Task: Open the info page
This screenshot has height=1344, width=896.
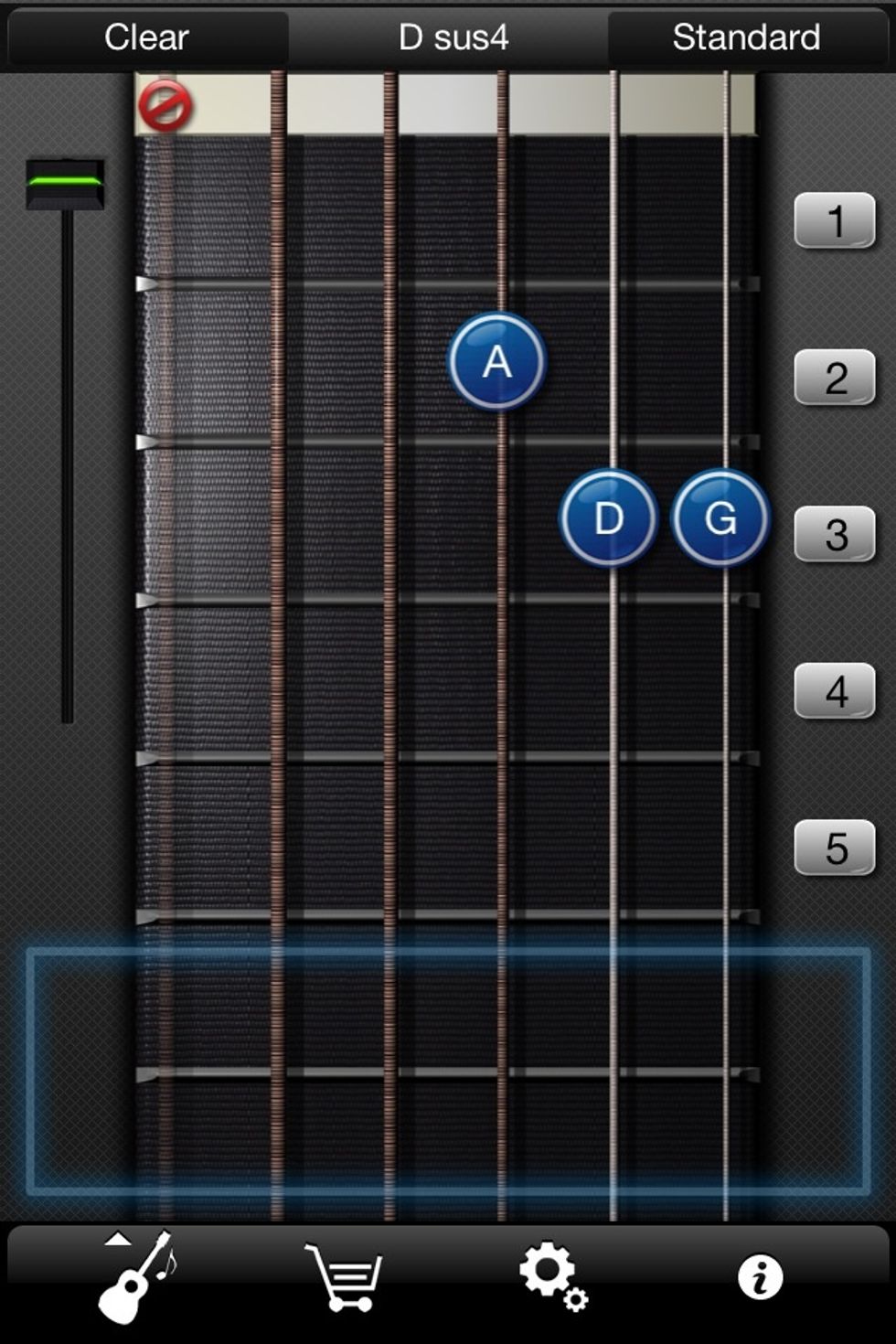Action: [760, 1276]
